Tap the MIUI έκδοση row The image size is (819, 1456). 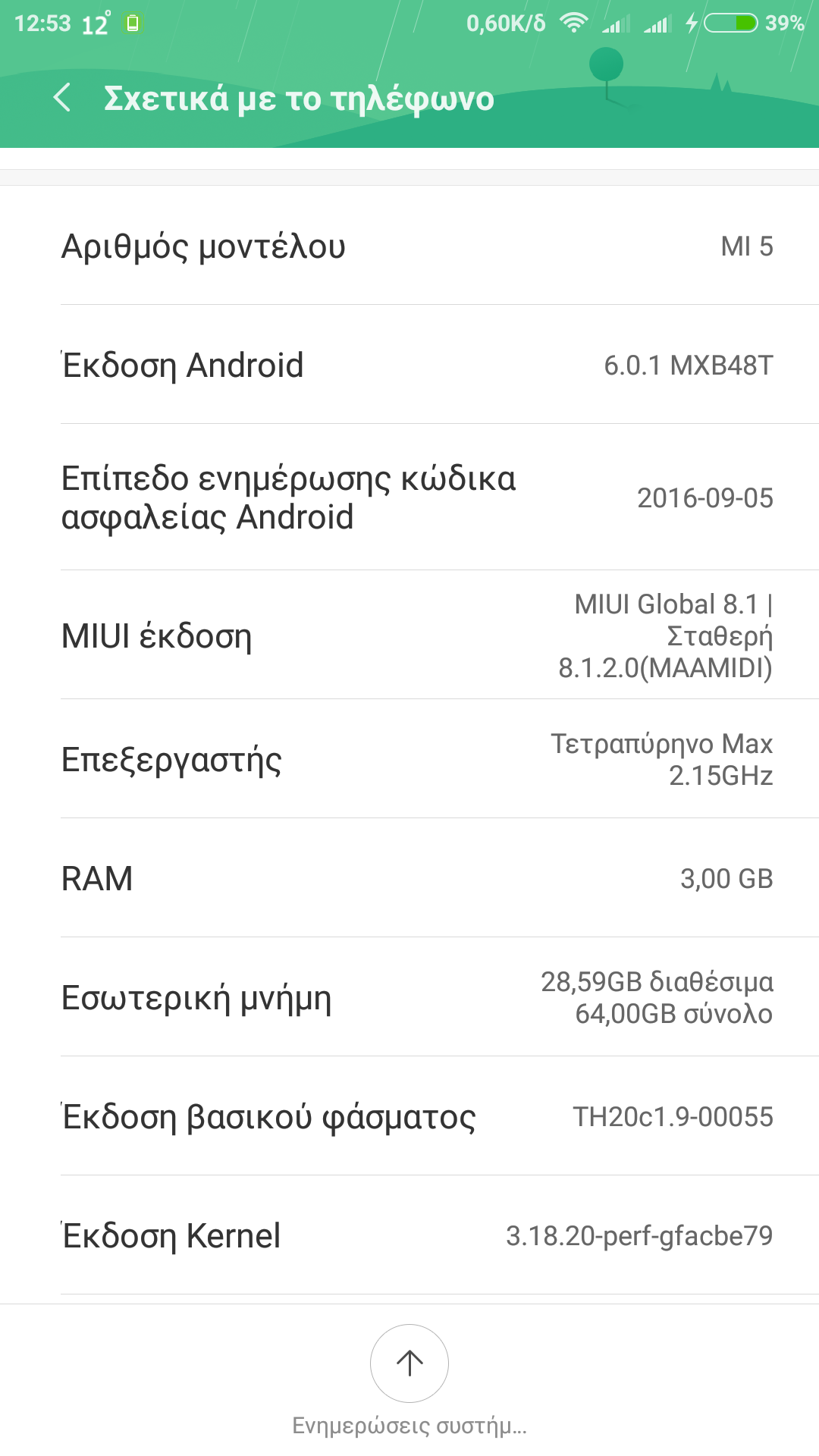[409, 635]
